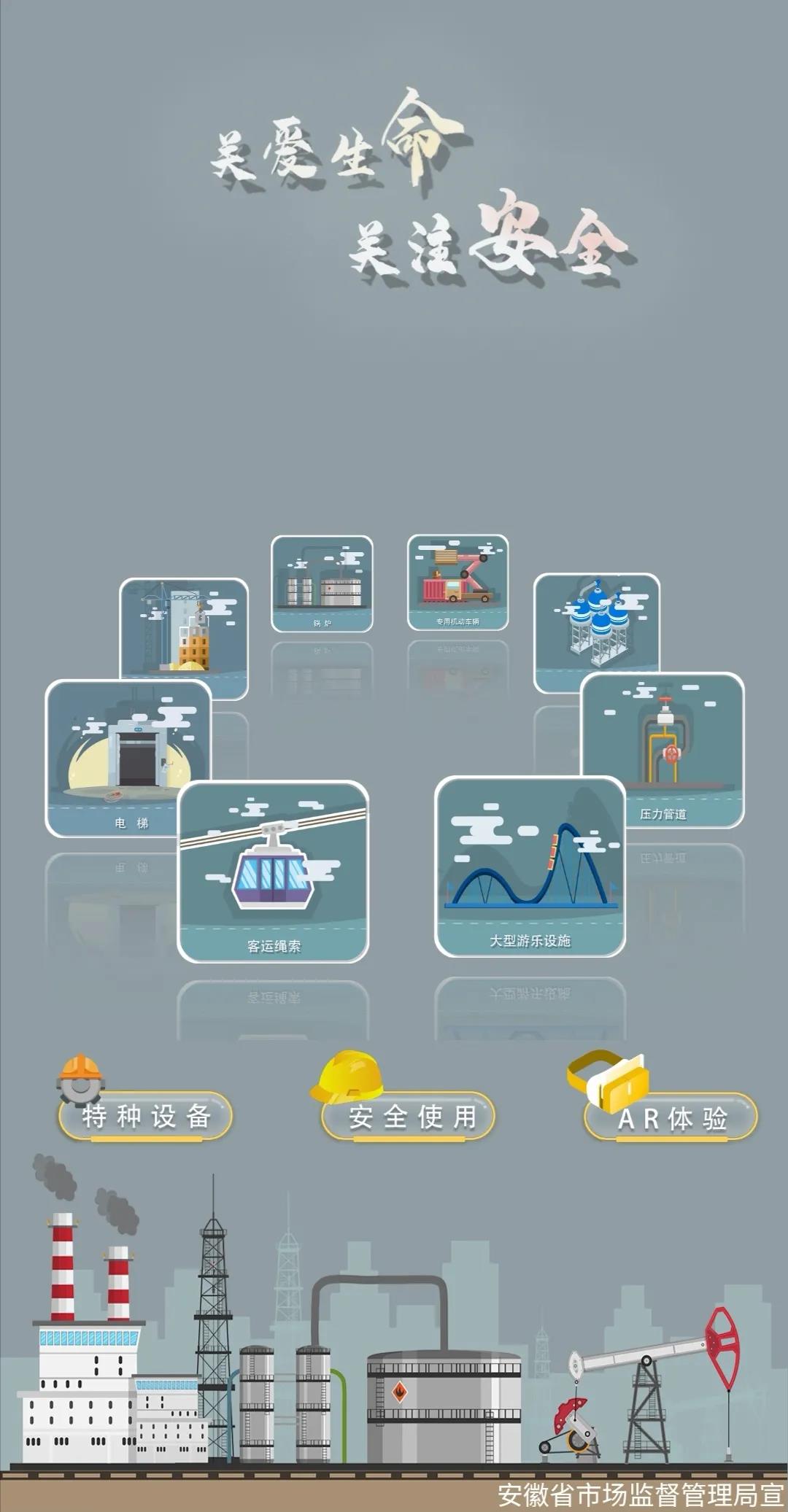Open the 安全使用 section

coord(409,1117)
